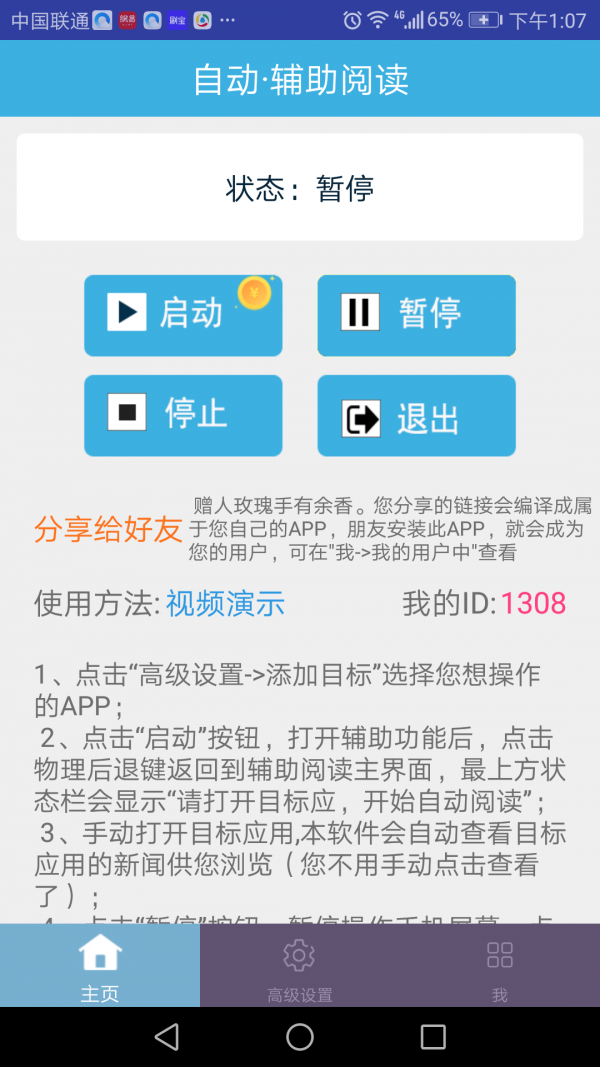Tap the 停止 stop button
The image size is (600, 1067).
pyautogui.click(x=183, y=415)
